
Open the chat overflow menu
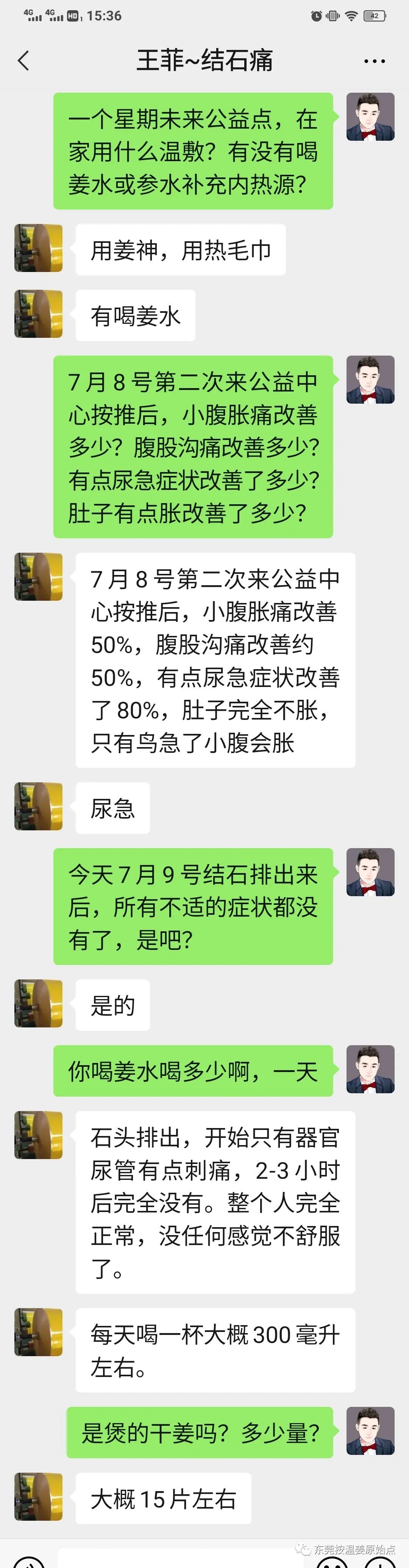374,61
